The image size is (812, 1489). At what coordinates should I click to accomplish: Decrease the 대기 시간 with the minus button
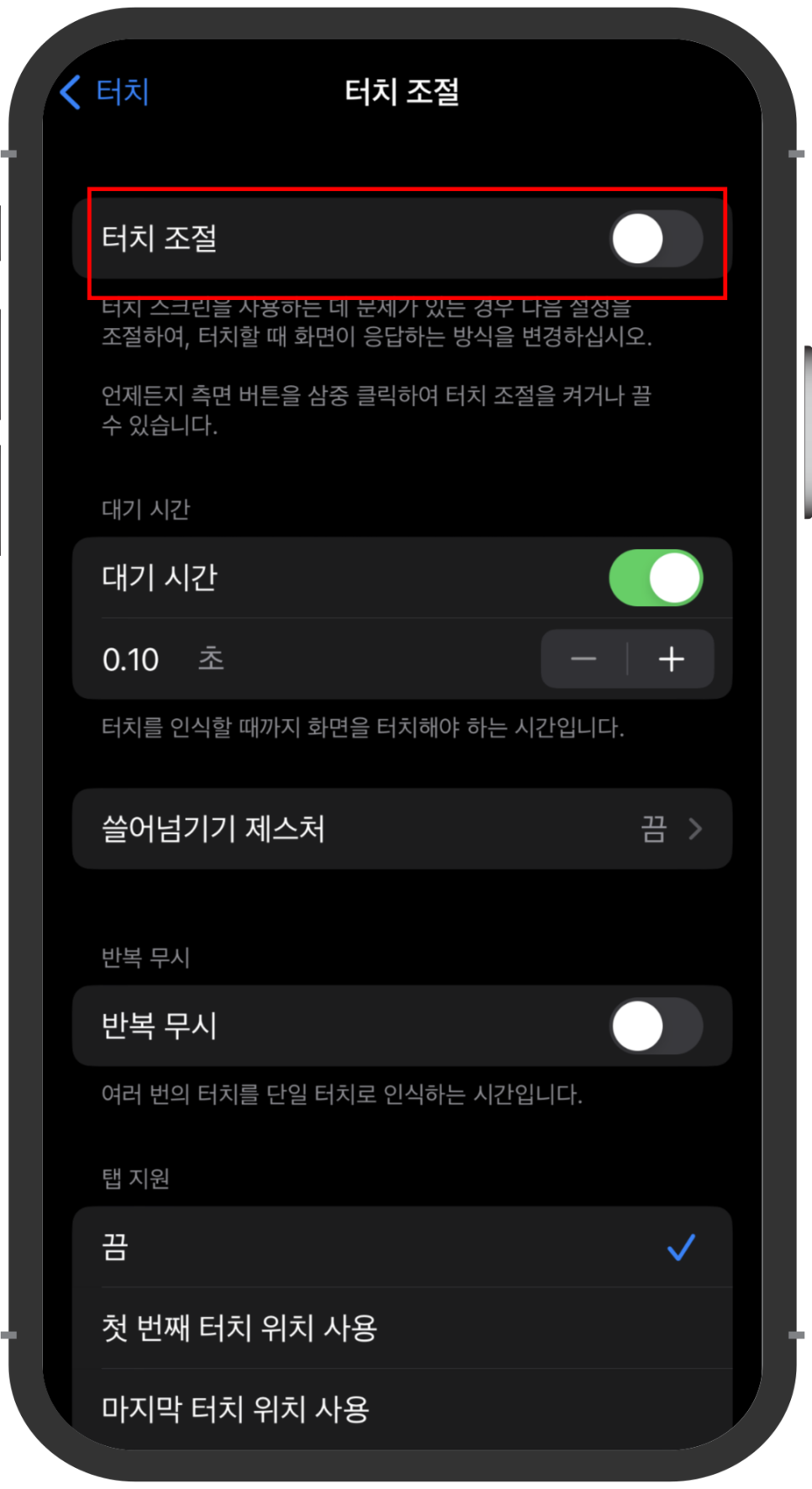584,659
